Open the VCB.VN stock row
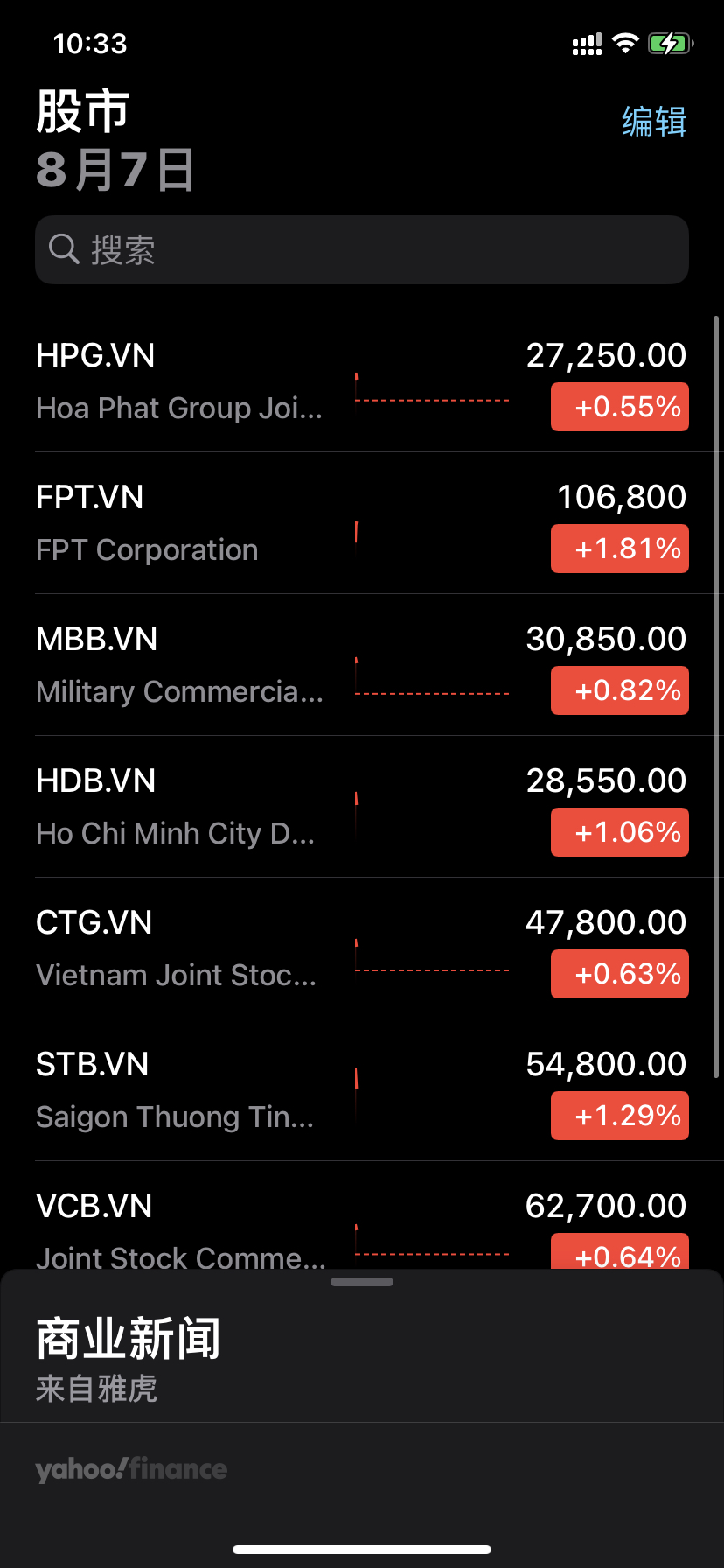The width and height of the screenshot is (724, 1568). [x=362, y=1215]
